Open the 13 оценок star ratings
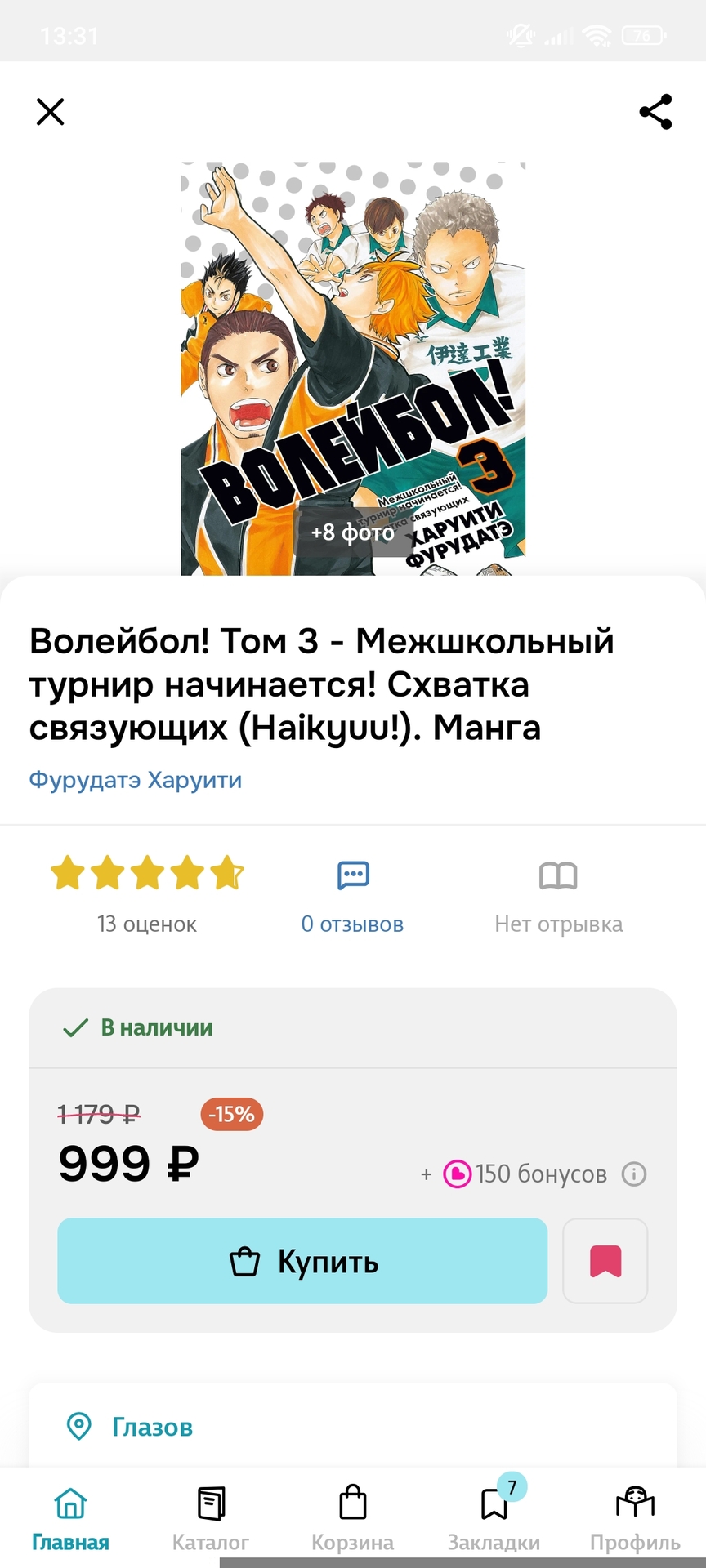 click(x=147, y=894)
